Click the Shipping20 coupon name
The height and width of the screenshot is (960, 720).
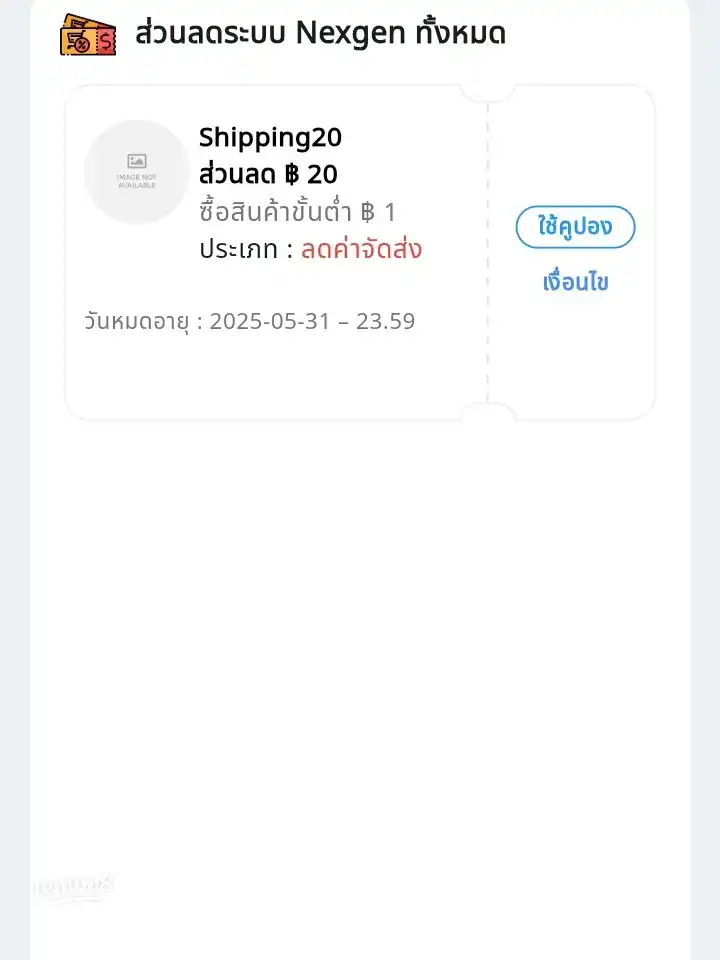tap(268, 137)
